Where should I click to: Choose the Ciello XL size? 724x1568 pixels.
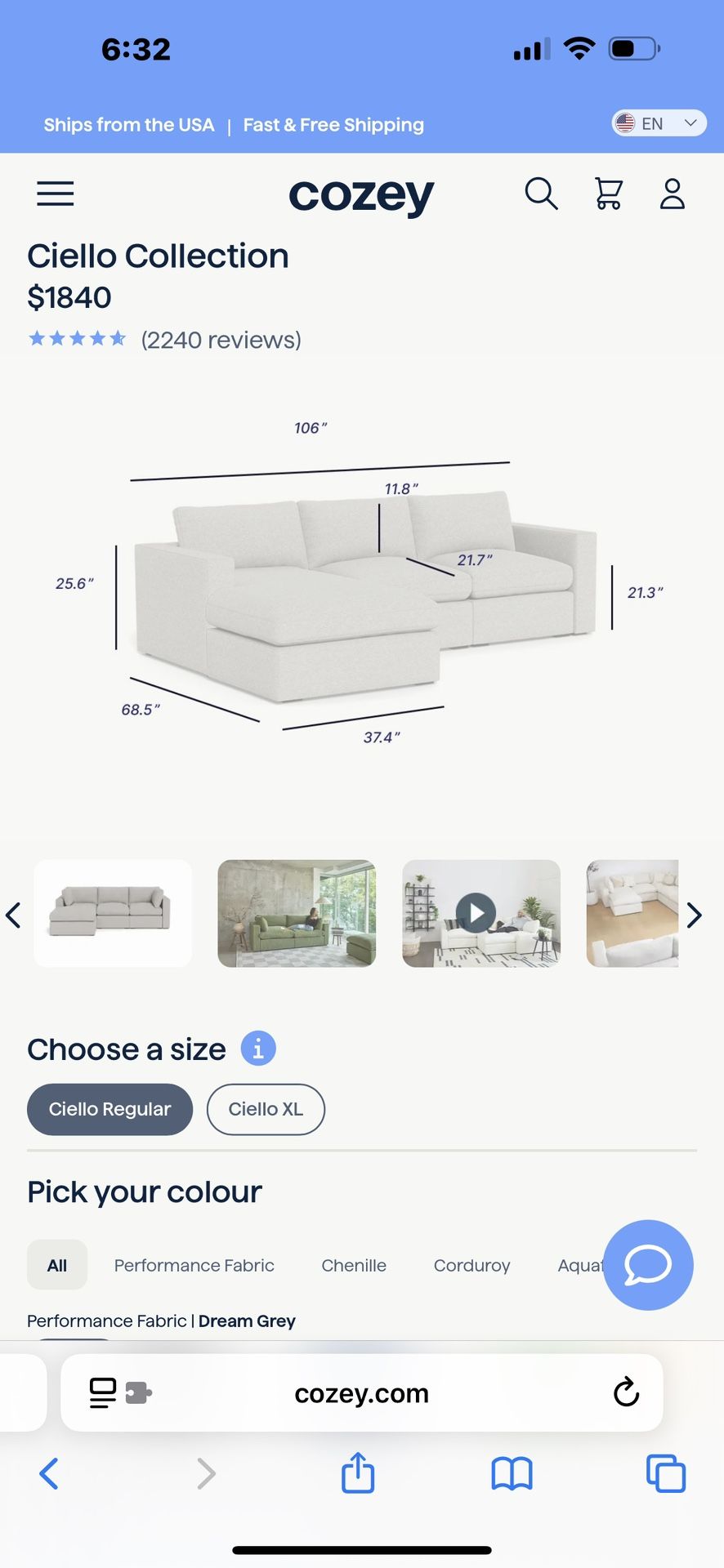[266, 1109]
